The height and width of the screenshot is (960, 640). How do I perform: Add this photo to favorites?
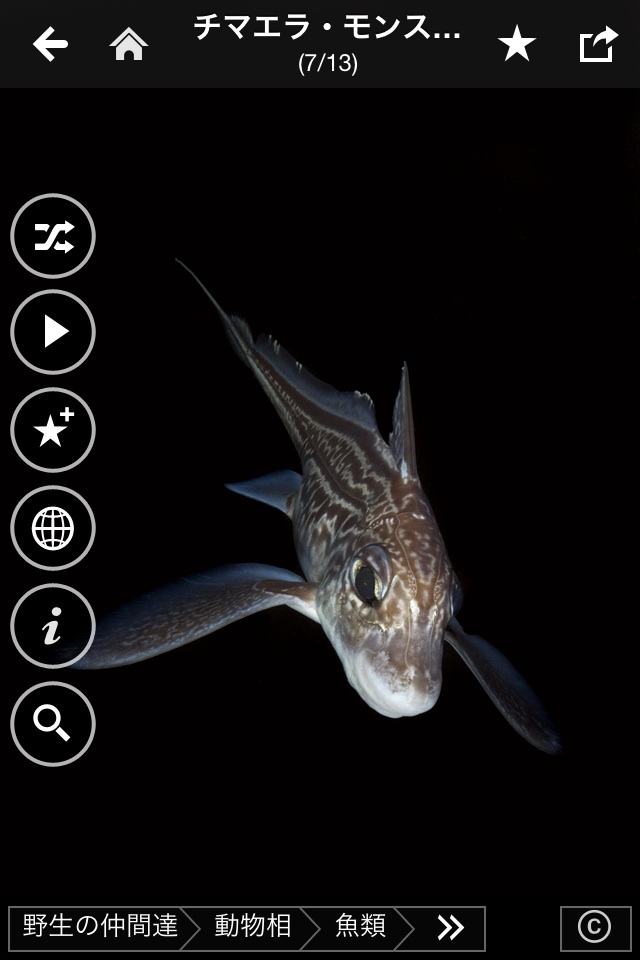[53, 430]
